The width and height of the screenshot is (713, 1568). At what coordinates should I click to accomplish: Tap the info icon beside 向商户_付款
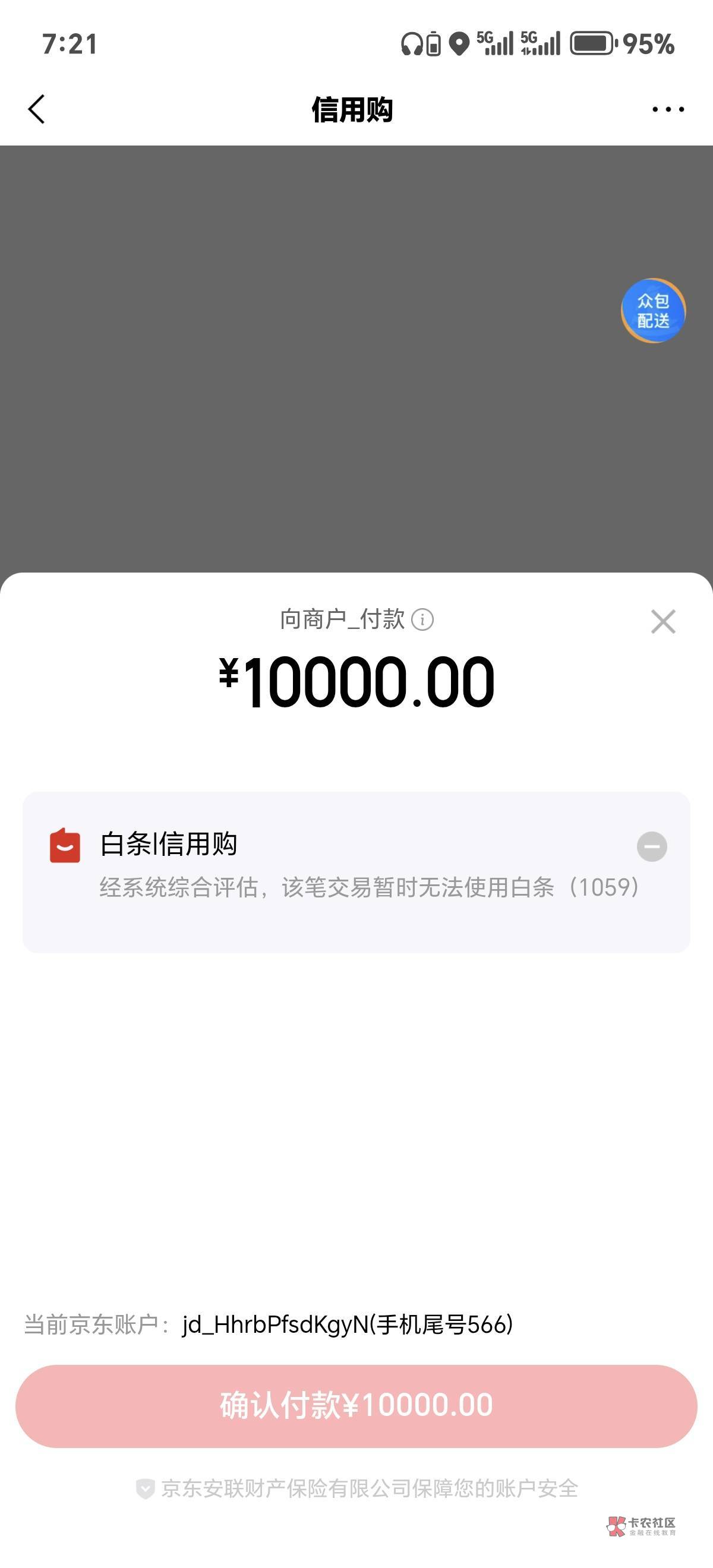coord(422,620)
